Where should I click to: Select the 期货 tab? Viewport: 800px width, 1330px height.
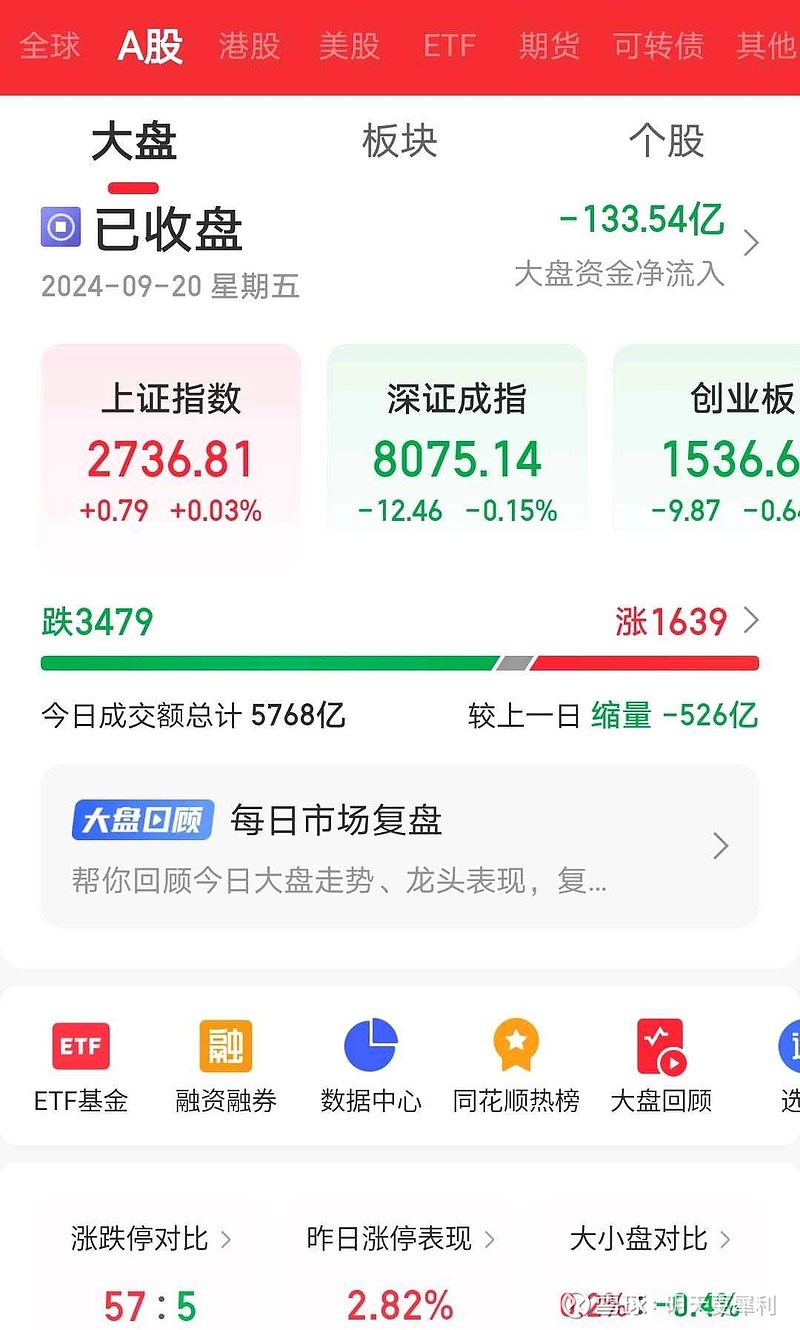coord(547,47)
